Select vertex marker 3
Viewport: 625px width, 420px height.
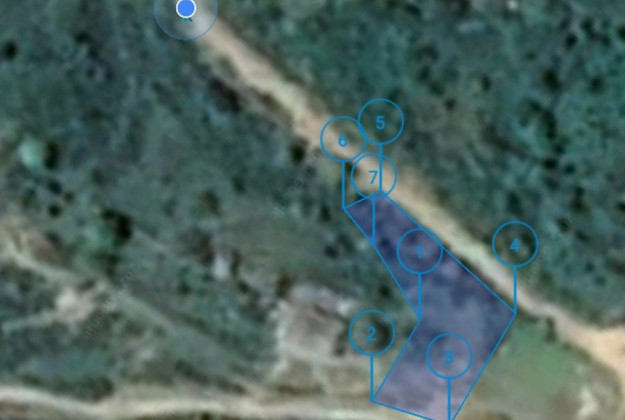tap(449, 355)
